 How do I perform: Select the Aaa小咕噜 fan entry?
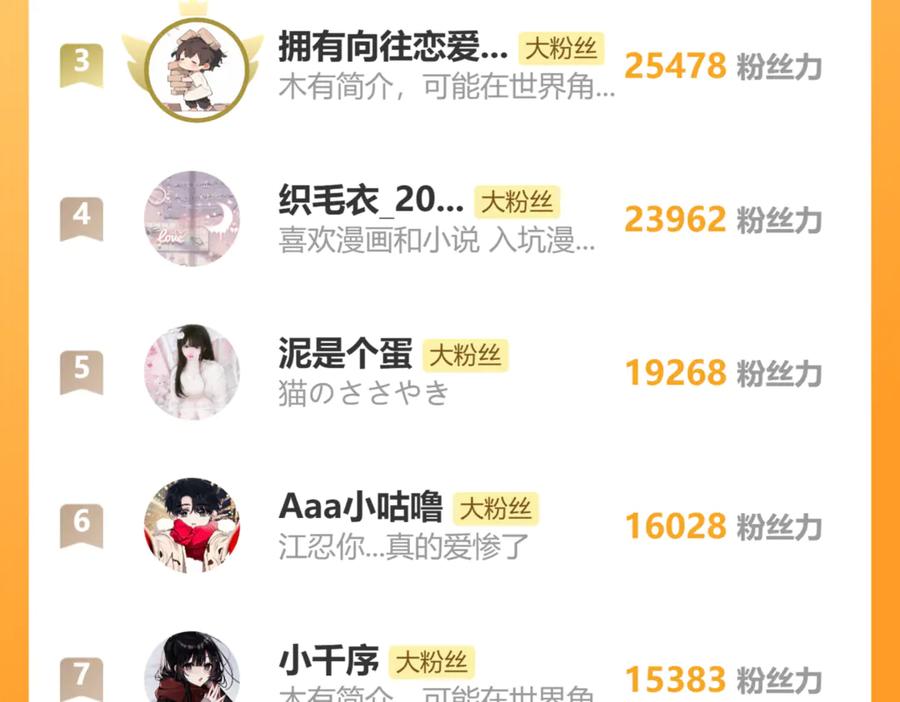pos(360,507)
